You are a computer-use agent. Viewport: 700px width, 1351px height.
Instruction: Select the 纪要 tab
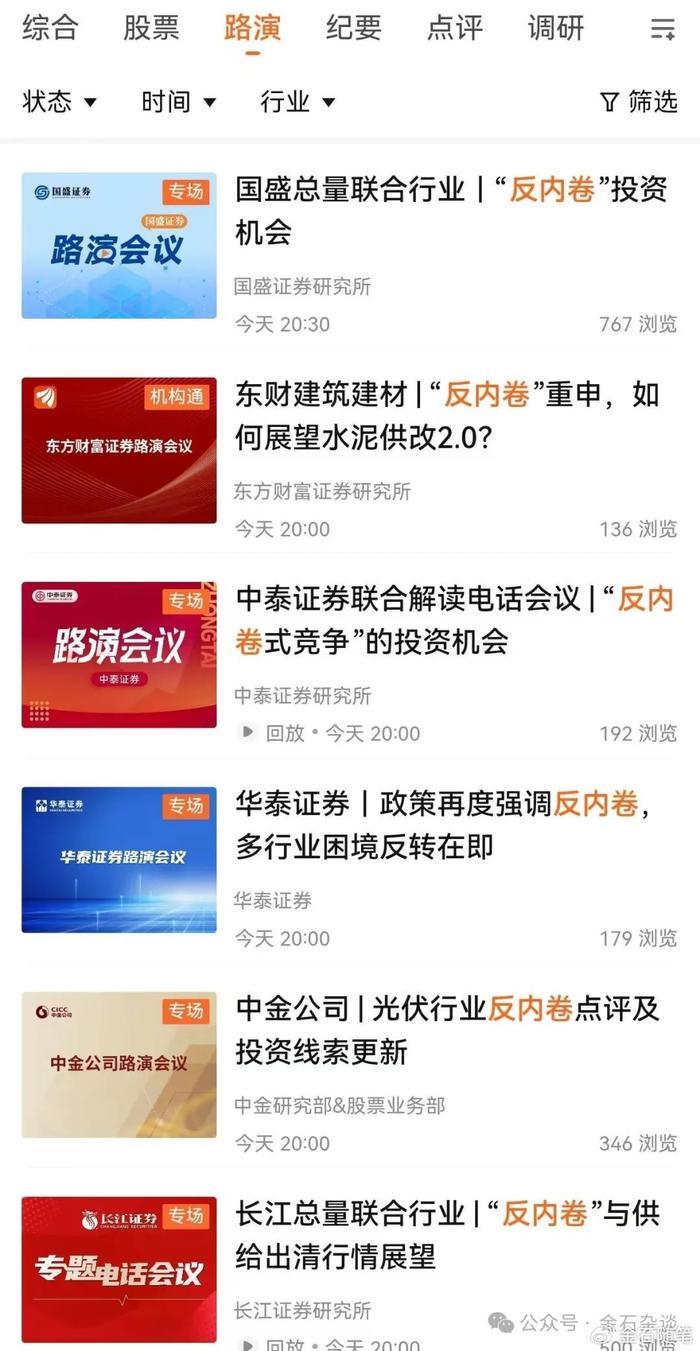pyautogui.click(x=353, y=28)
